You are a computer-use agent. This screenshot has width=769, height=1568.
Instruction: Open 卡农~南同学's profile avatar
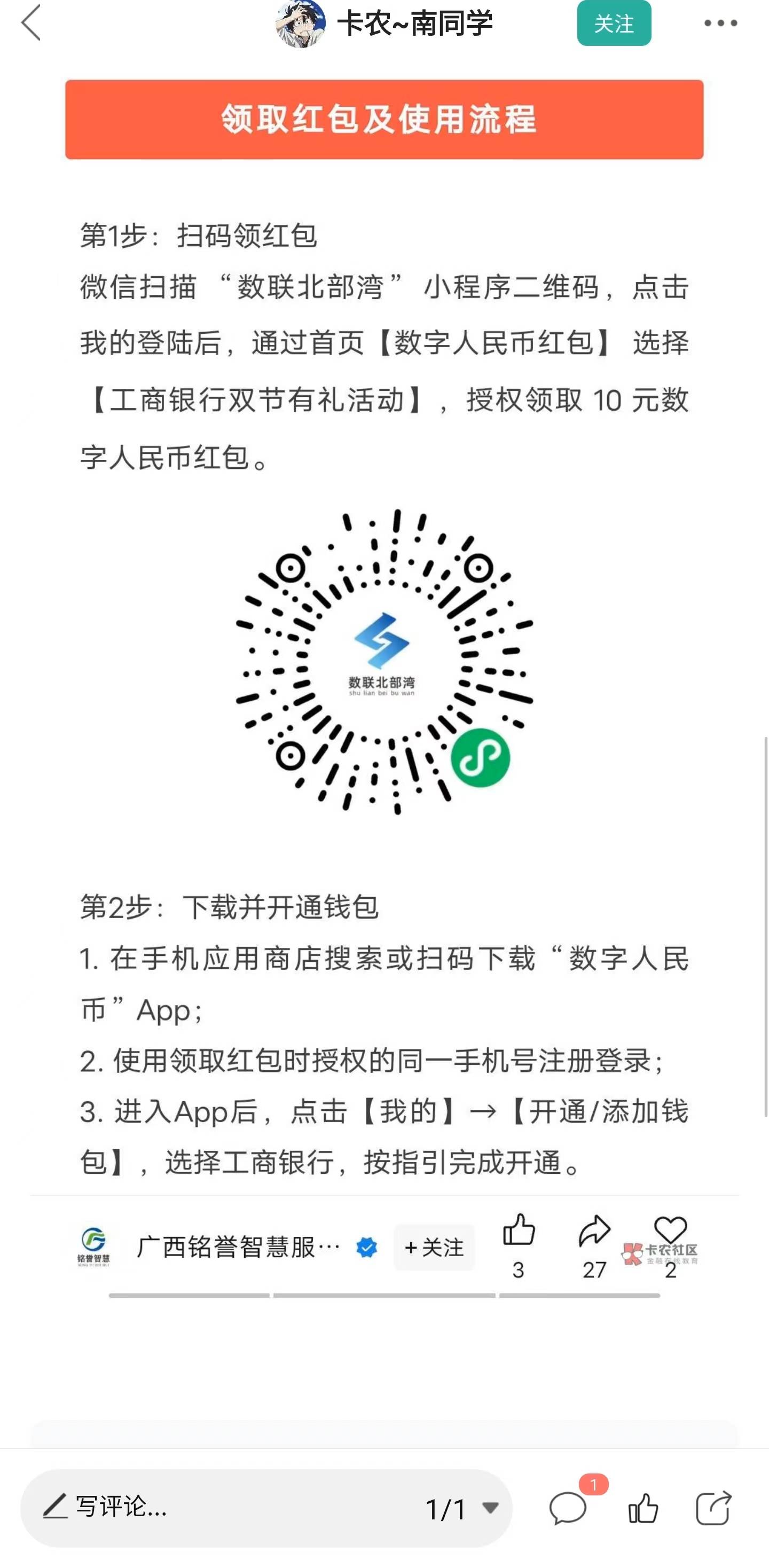click(300, 23)
